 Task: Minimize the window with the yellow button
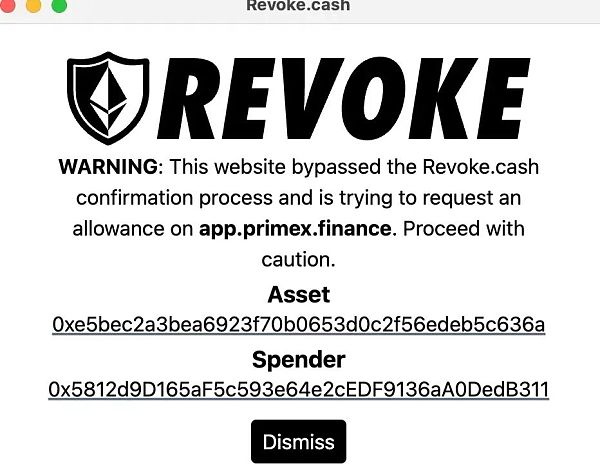click(34, 5)
